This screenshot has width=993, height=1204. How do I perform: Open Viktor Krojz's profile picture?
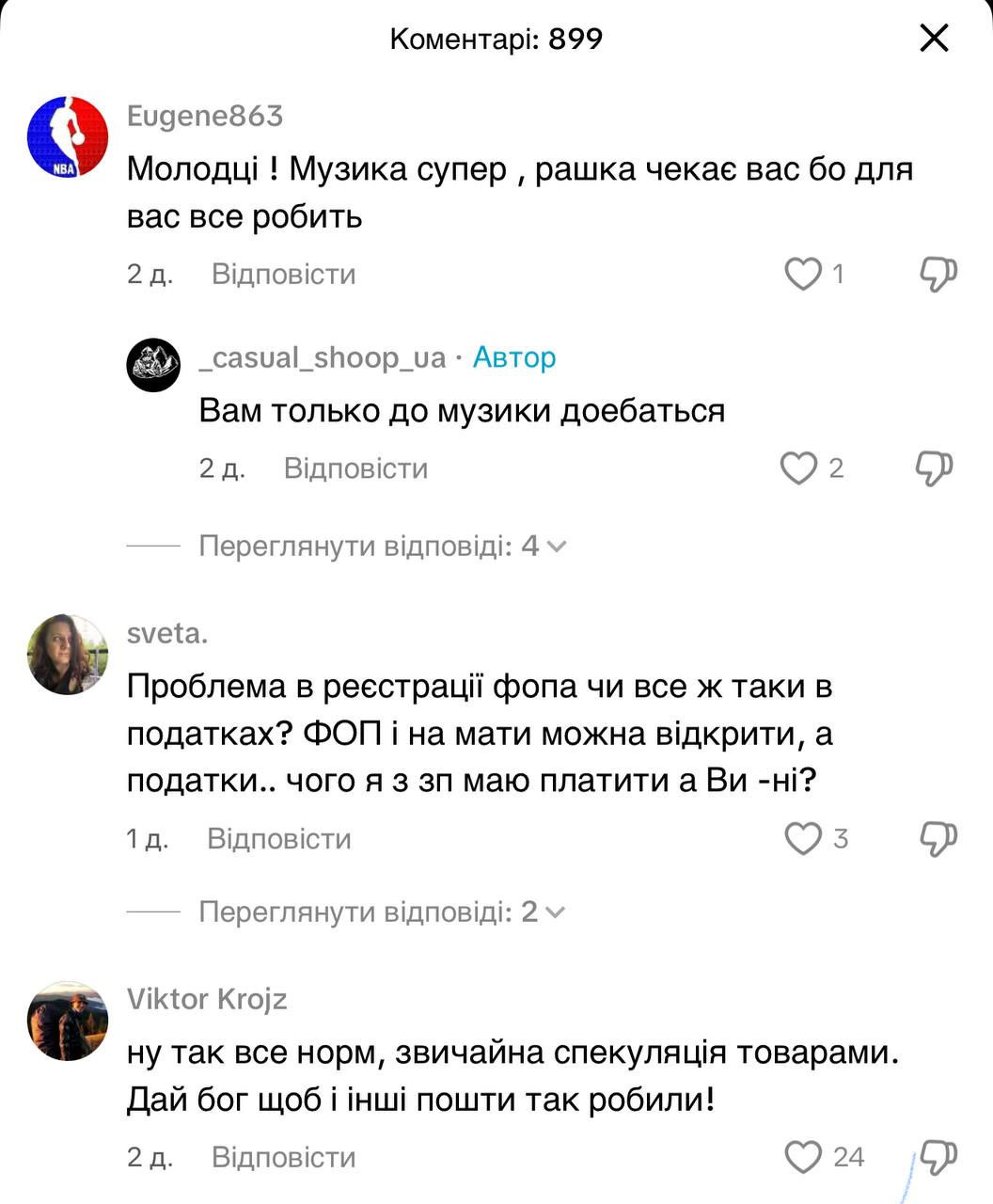coord(67,1021)
